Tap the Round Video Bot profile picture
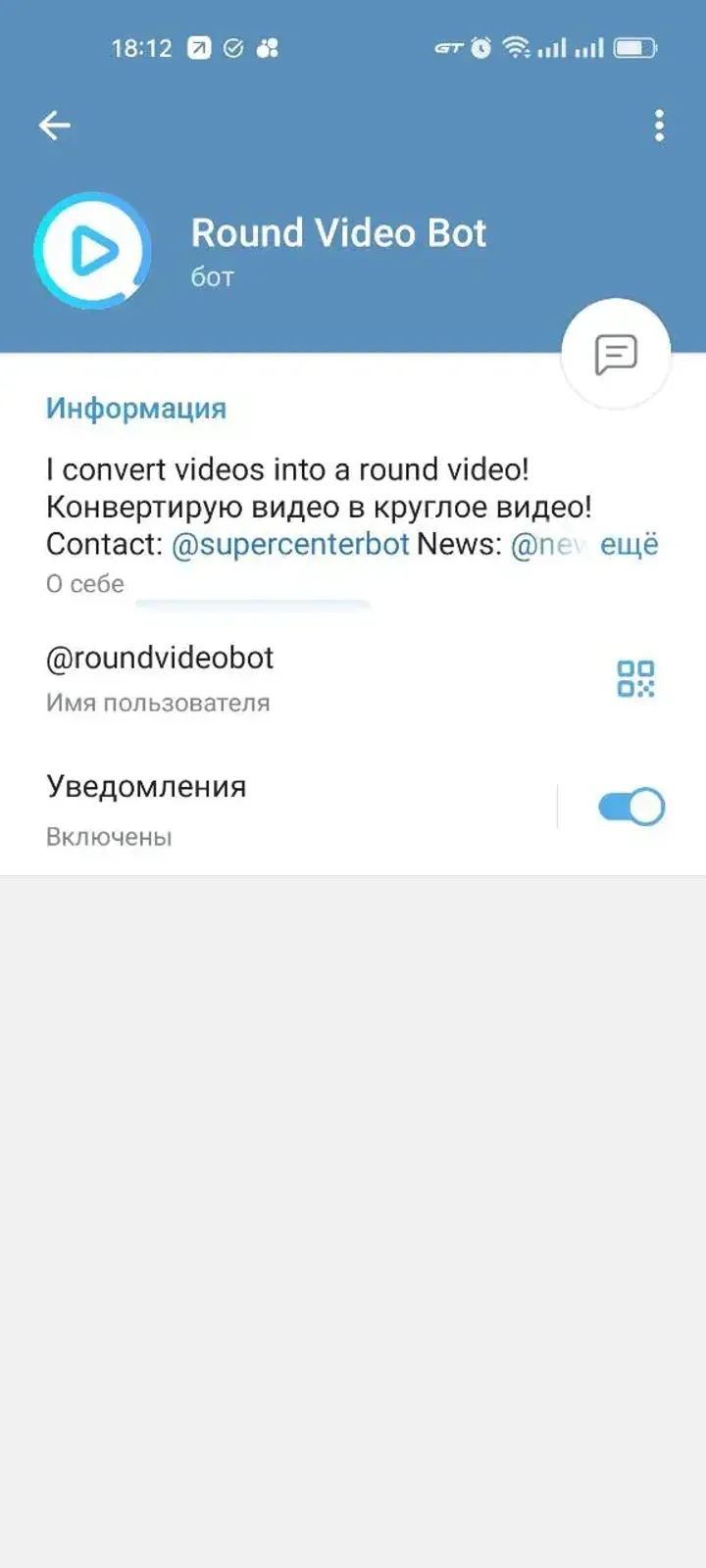Screen dimensions: 706x1568 tap(92, 250)
